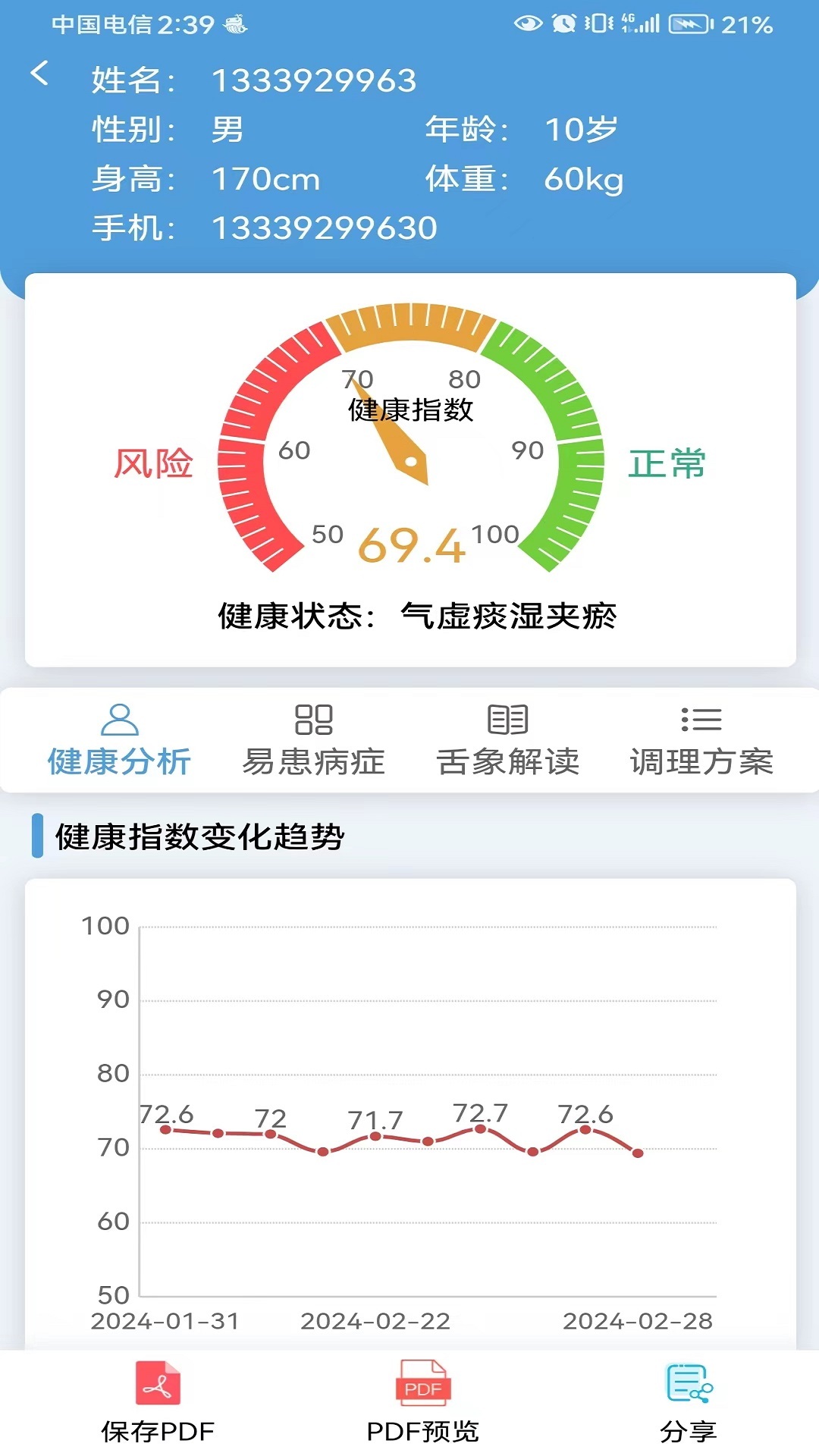Click the 72.7 data point on the trend chart

[479, 1129]
